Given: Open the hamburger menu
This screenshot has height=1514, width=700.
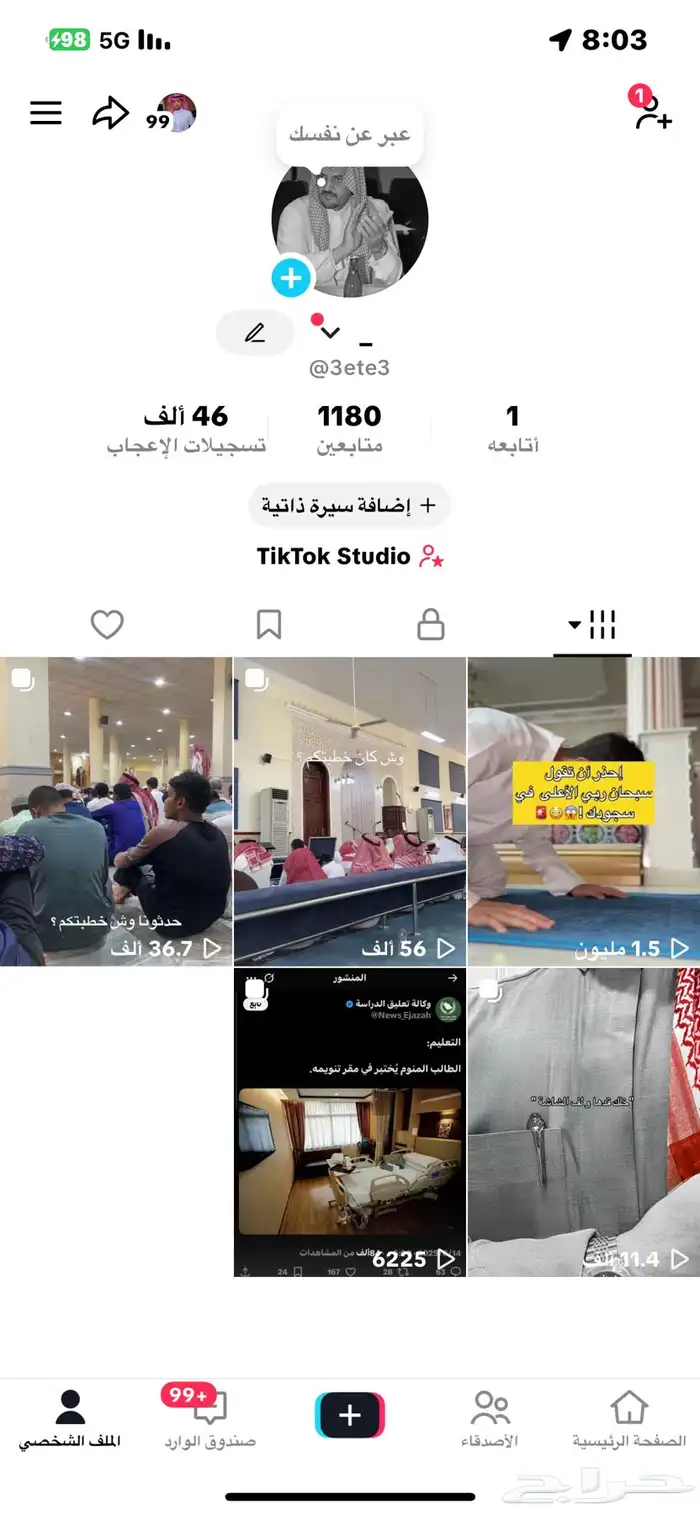Looking at the screenshot, I should click(46, 113).
